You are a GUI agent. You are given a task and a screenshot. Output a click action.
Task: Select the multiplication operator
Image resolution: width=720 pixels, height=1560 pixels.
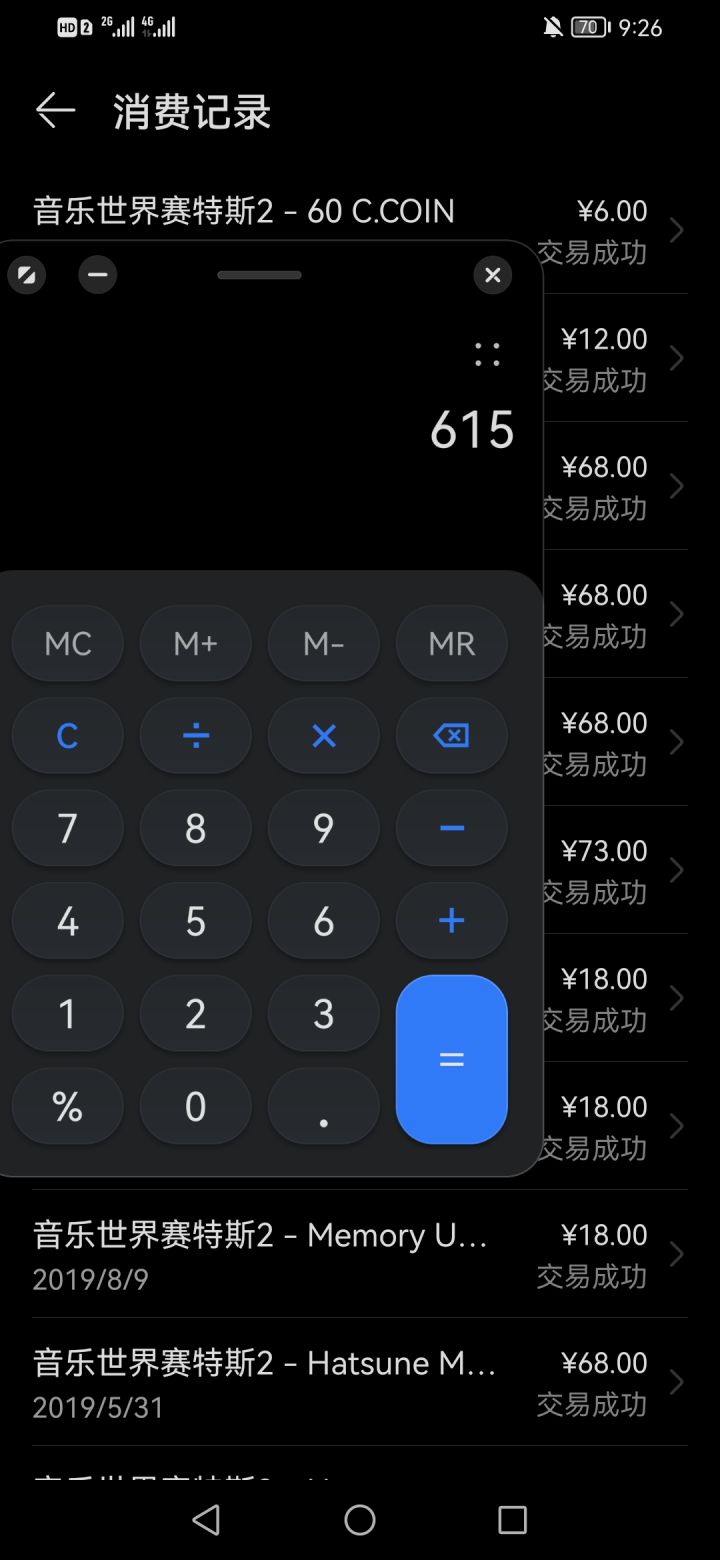click(324, 736)
